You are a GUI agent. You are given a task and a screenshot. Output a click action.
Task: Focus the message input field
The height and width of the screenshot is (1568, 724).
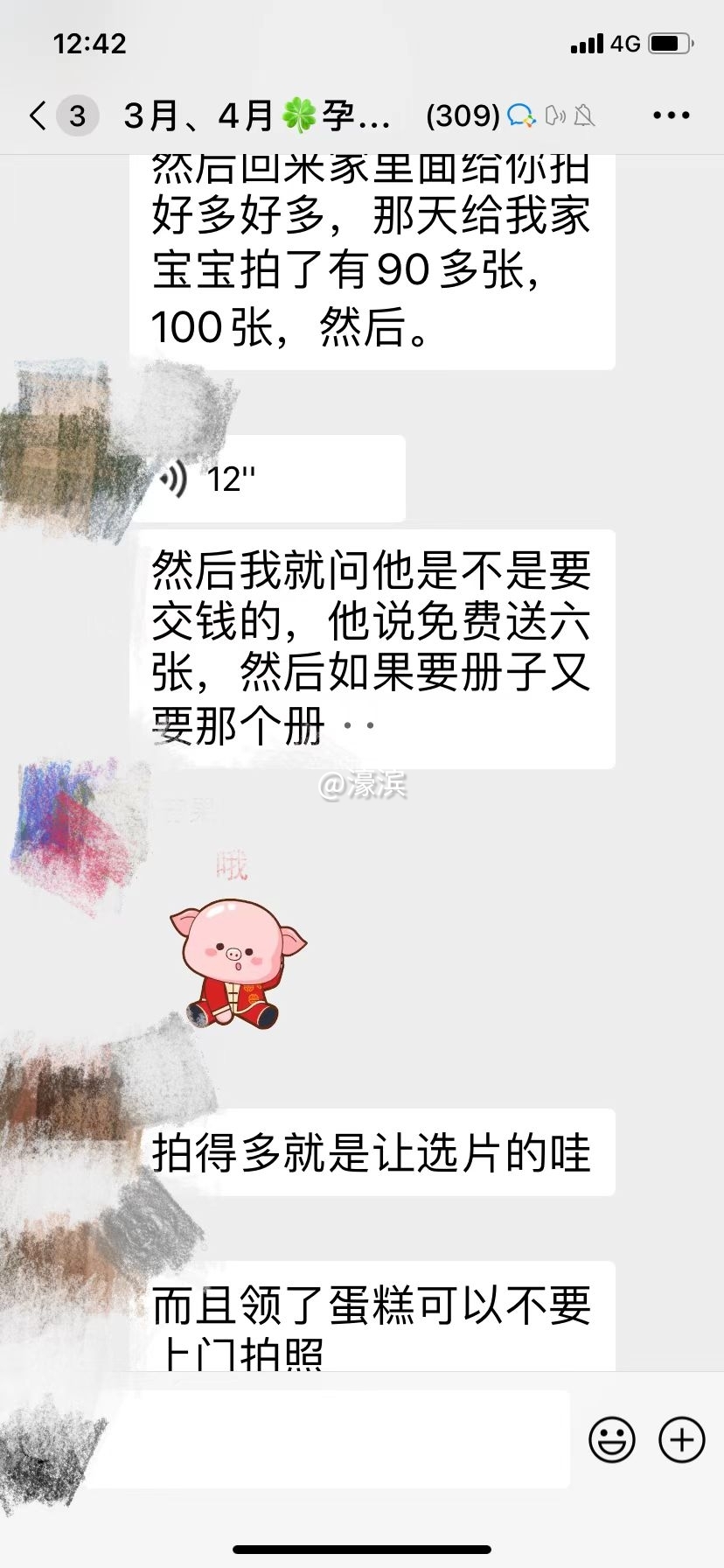[332, 1439]
